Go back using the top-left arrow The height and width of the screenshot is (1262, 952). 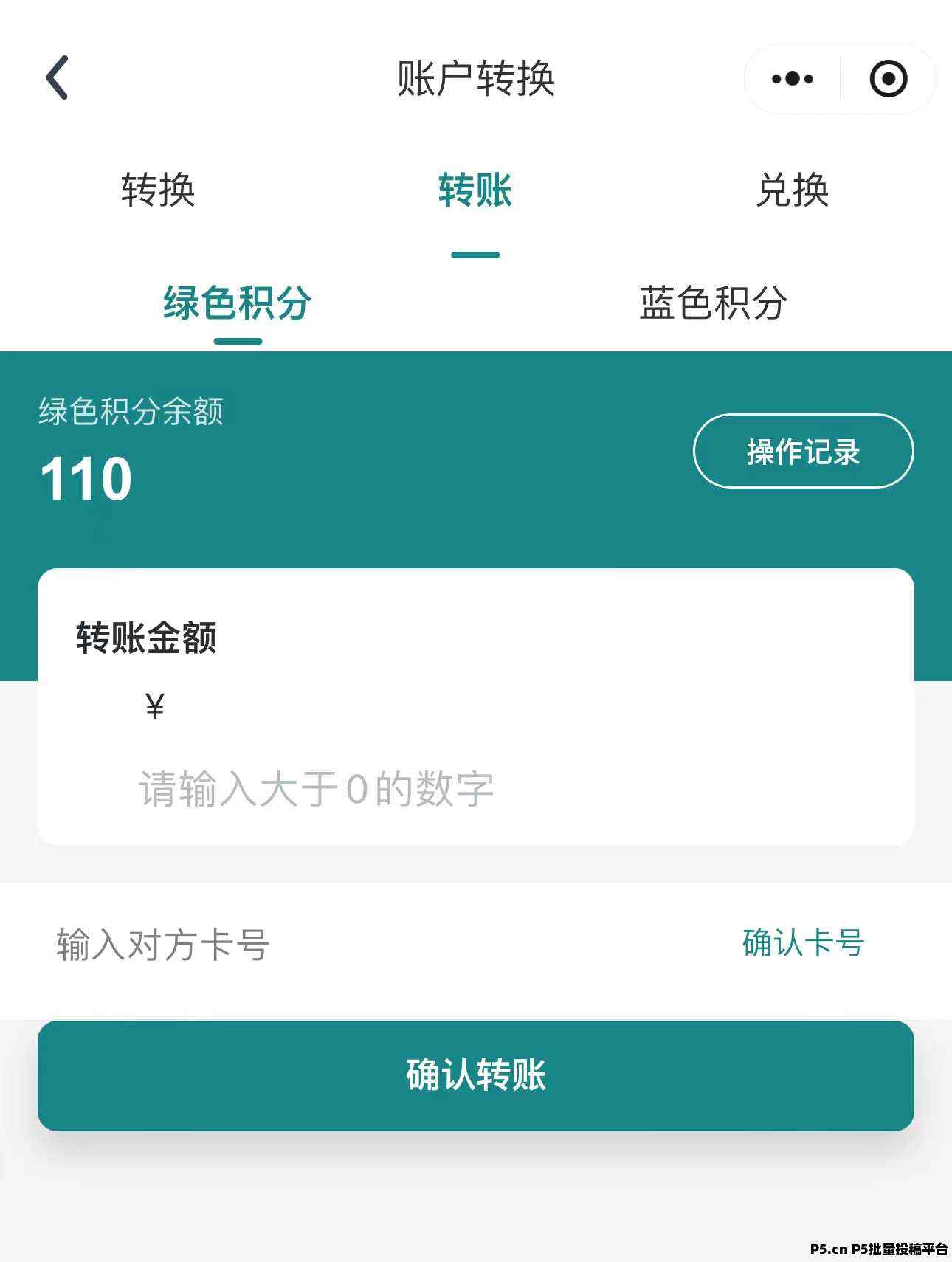click(58, 77)
